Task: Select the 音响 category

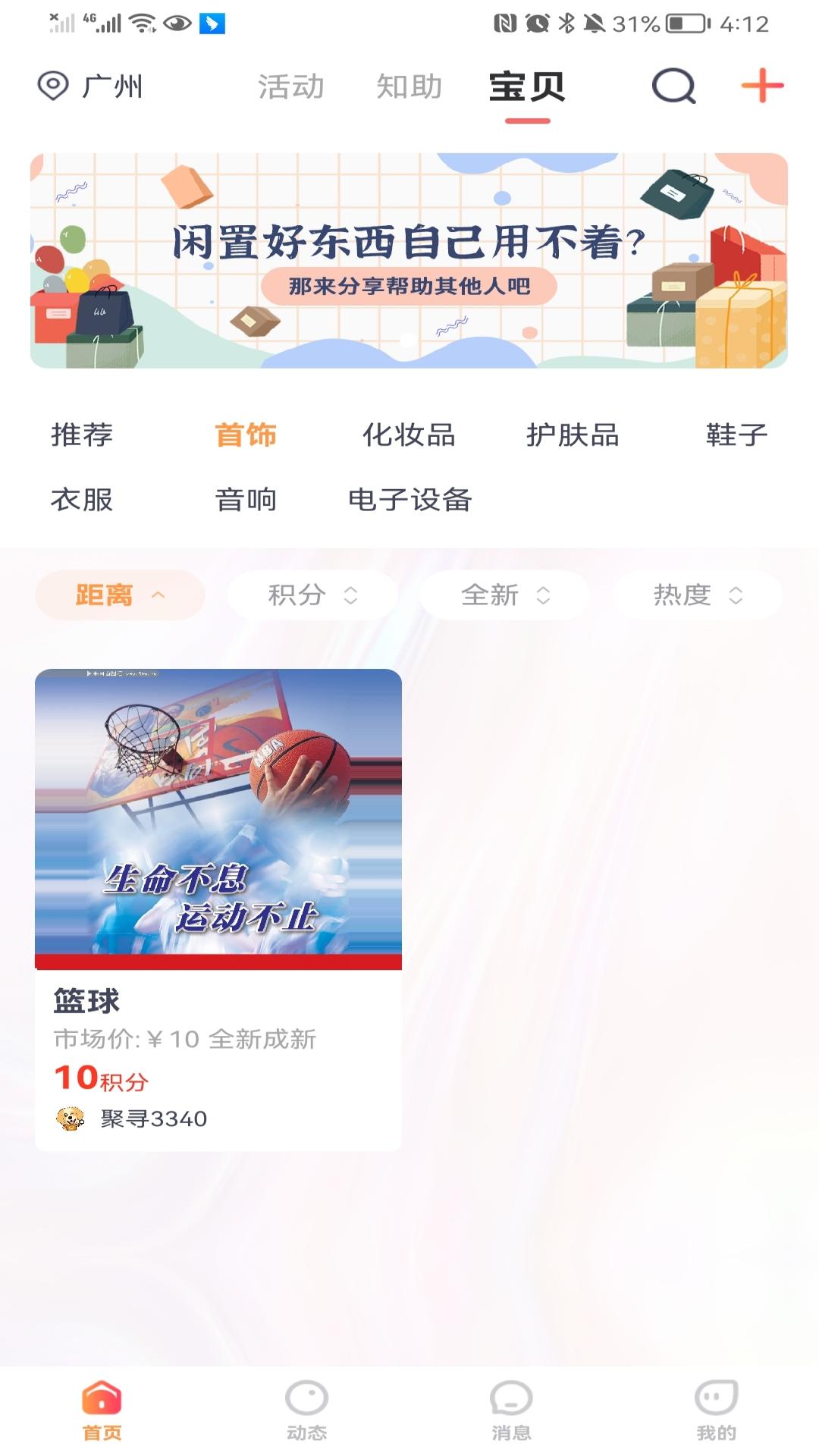Action: point(246,500)
